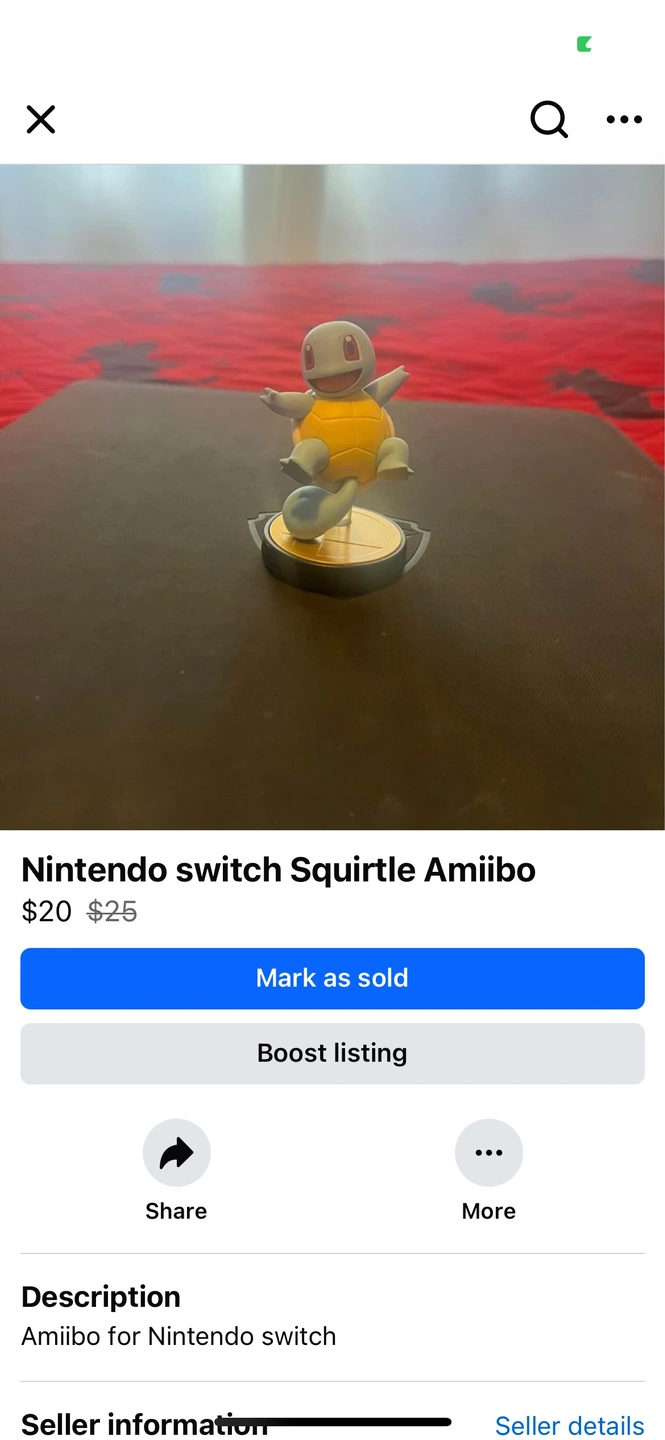Tap the Boost listing button
665x1440 pixels.
pyautogui.click(x=332, y=1053)
